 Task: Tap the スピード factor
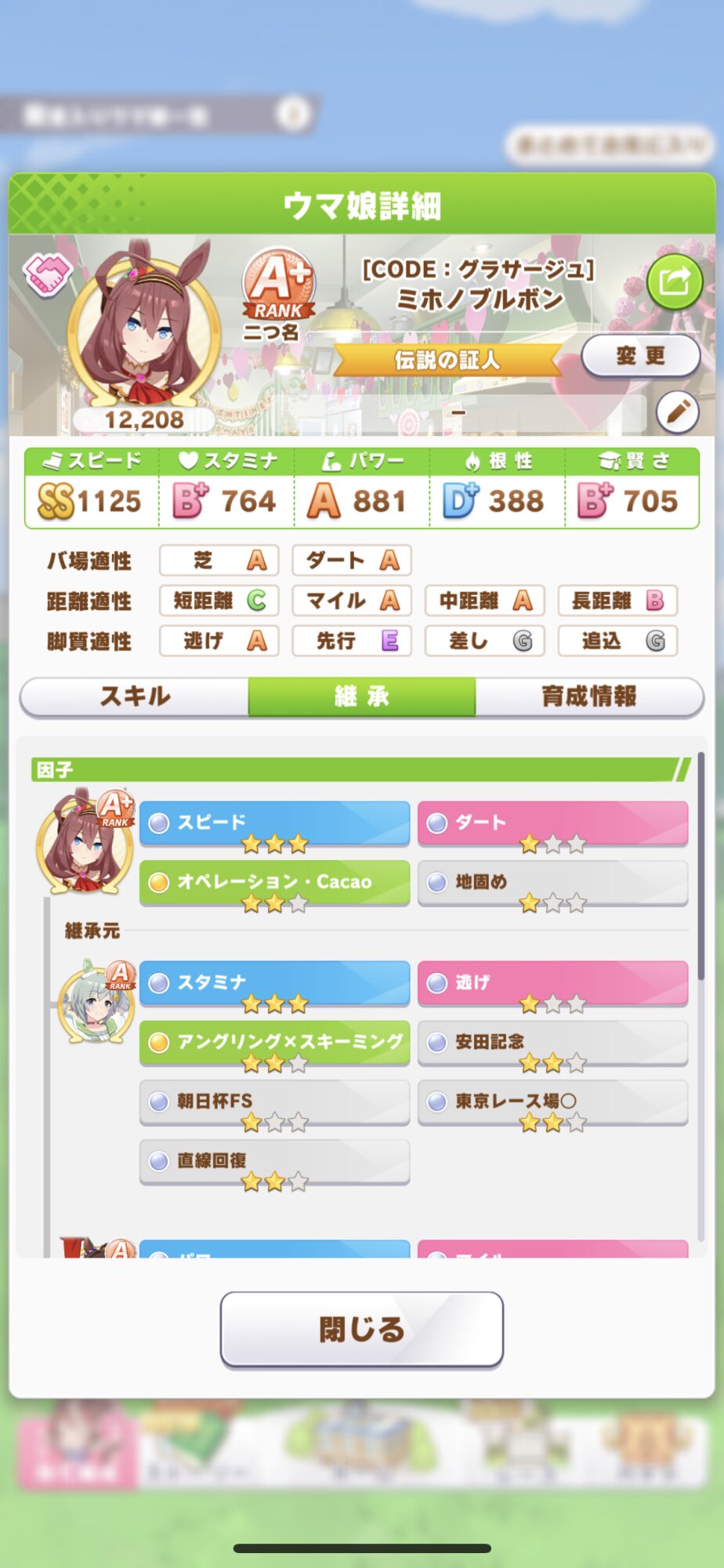pyautogui.click(x=274, y=823)
